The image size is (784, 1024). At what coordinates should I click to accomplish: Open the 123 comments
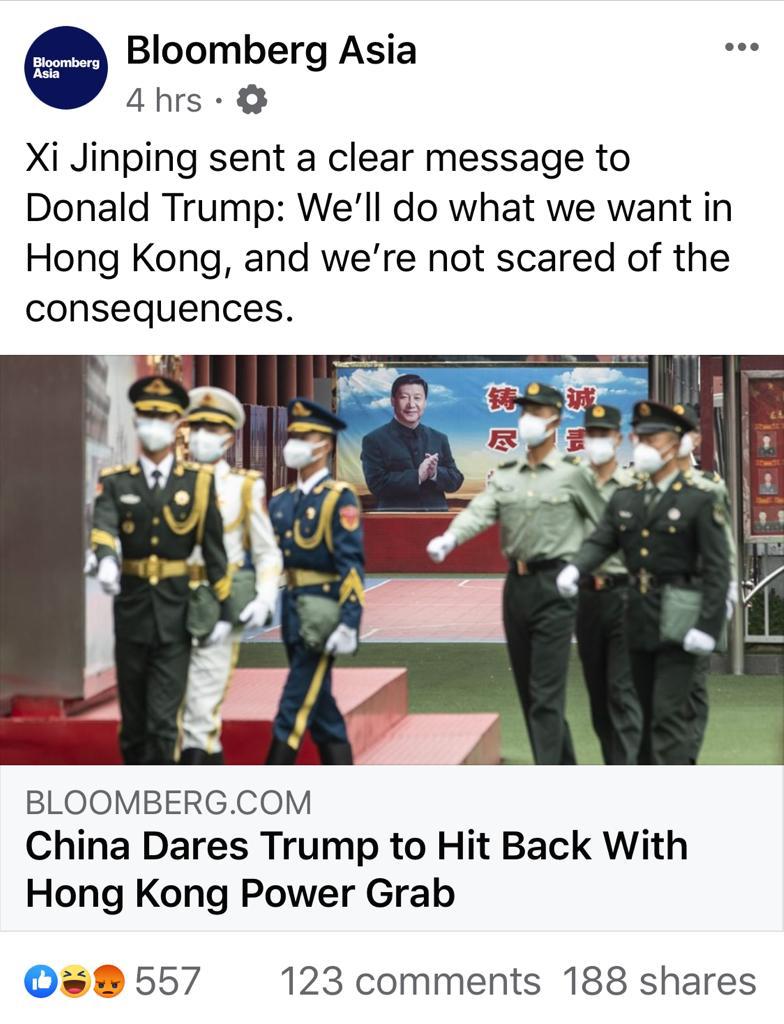(409, 981)
